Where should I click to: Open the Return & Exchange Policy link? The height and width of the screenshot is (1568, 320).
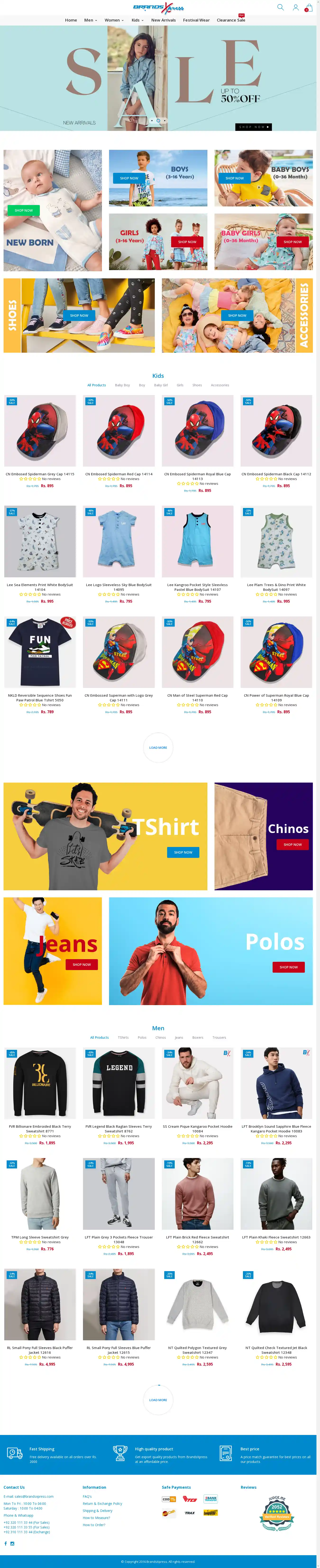pos(102,1503)
